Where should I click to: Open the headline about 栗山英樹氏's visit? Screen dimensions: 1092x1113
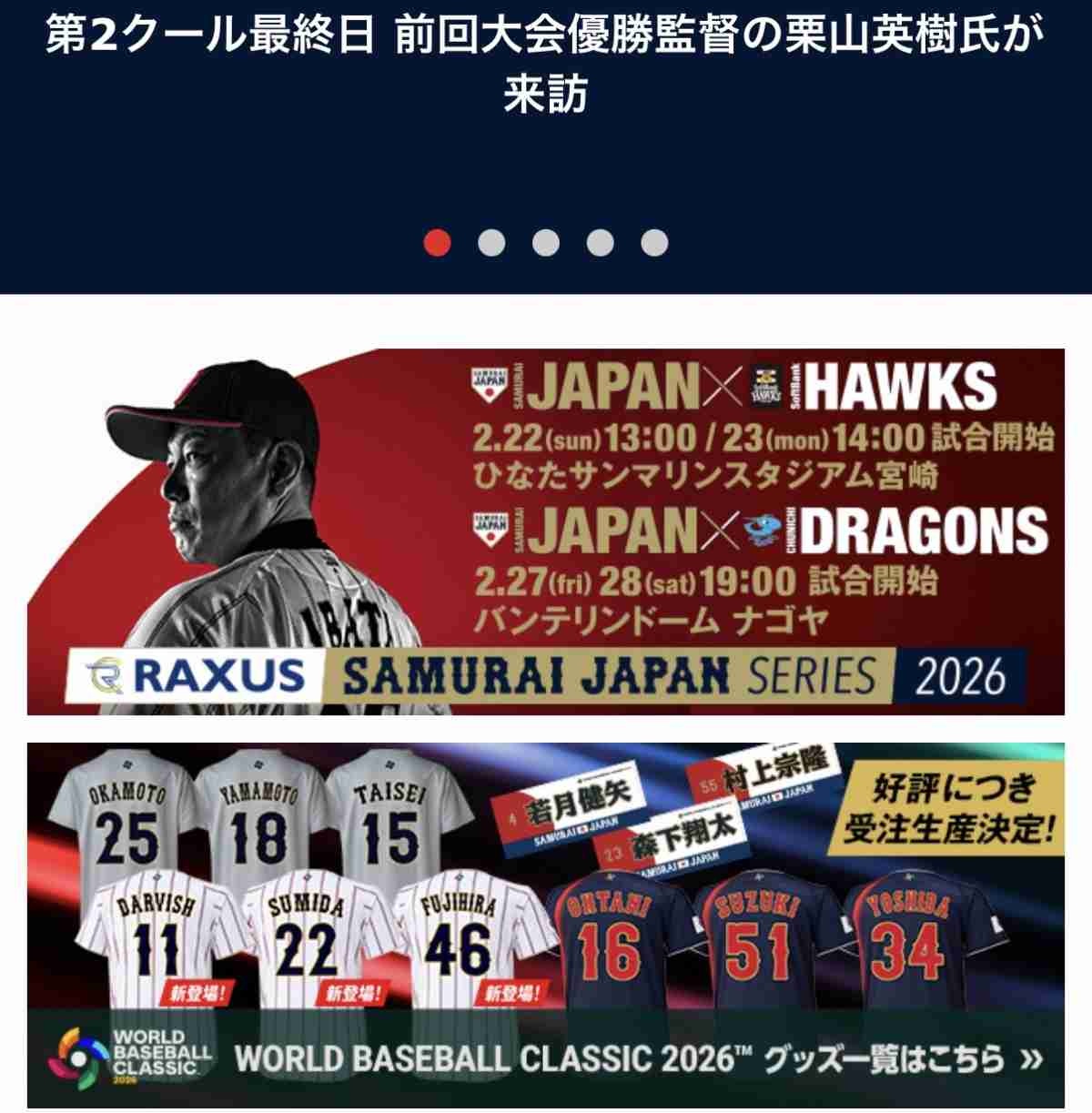546,65
